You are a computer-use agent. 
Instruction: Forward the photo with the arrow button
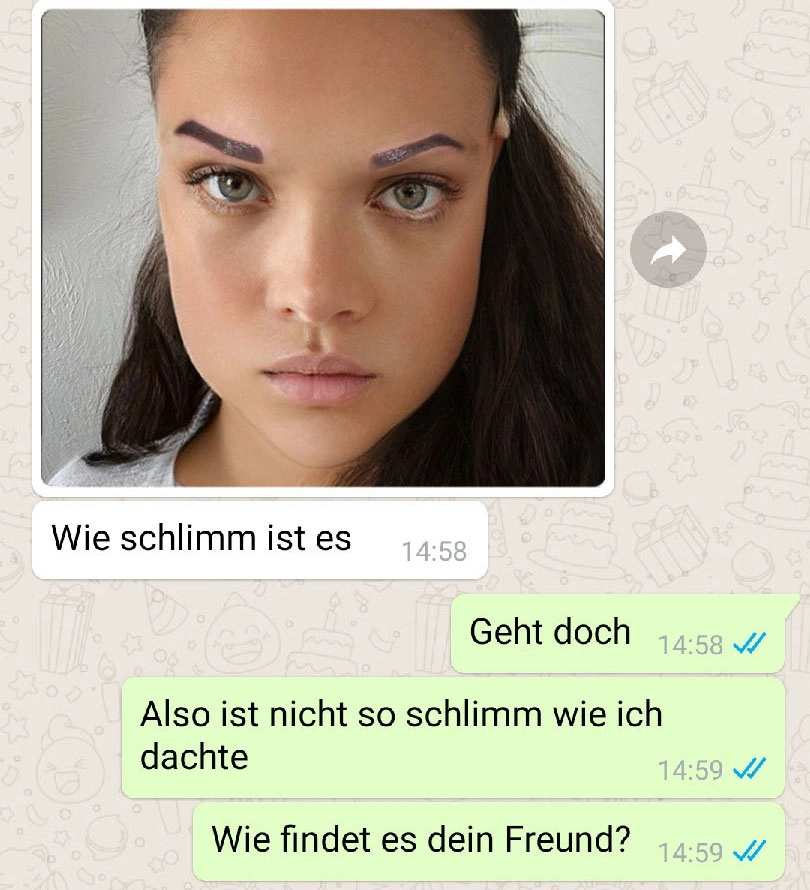[x=668, y=250]
